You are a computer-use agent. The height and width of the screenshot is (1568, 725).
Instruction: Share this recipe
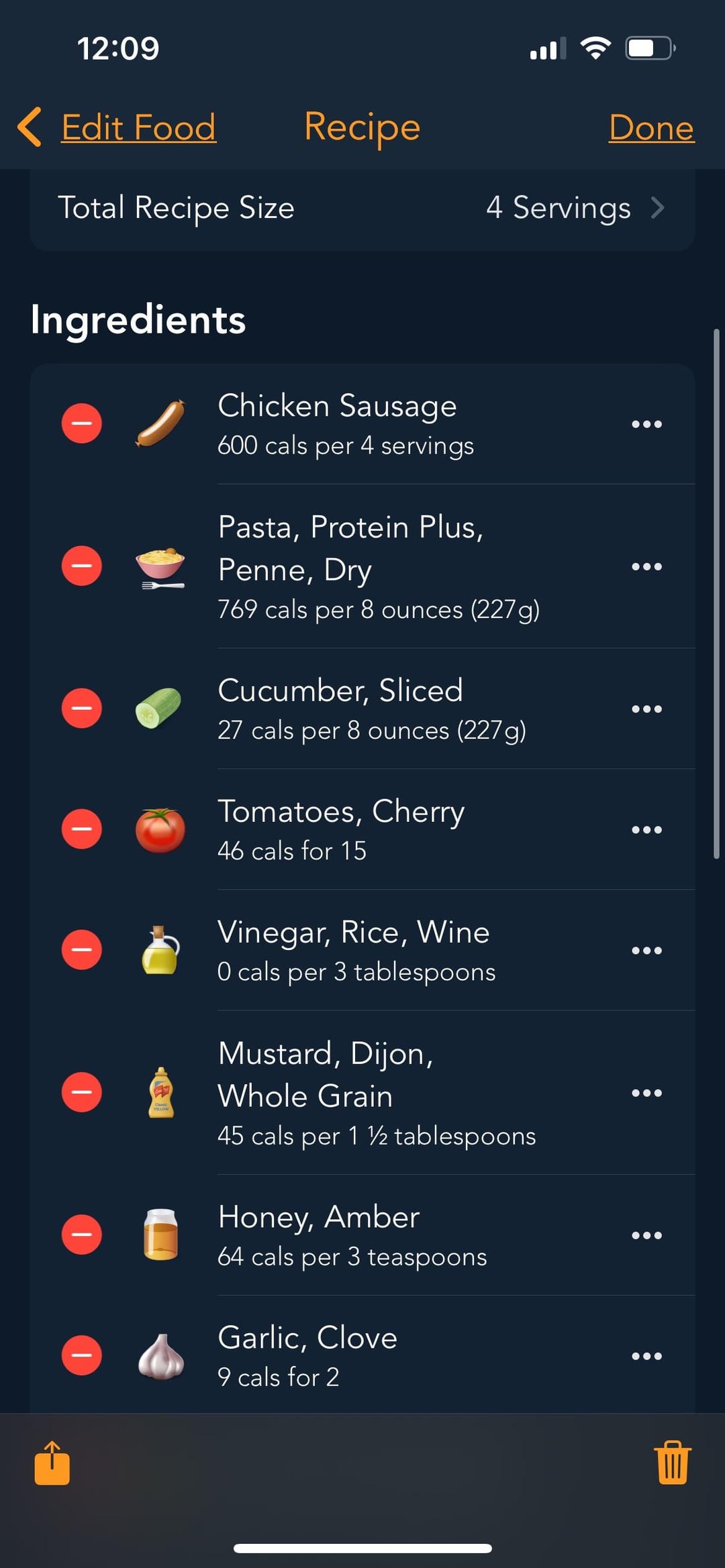point(52,1463)
